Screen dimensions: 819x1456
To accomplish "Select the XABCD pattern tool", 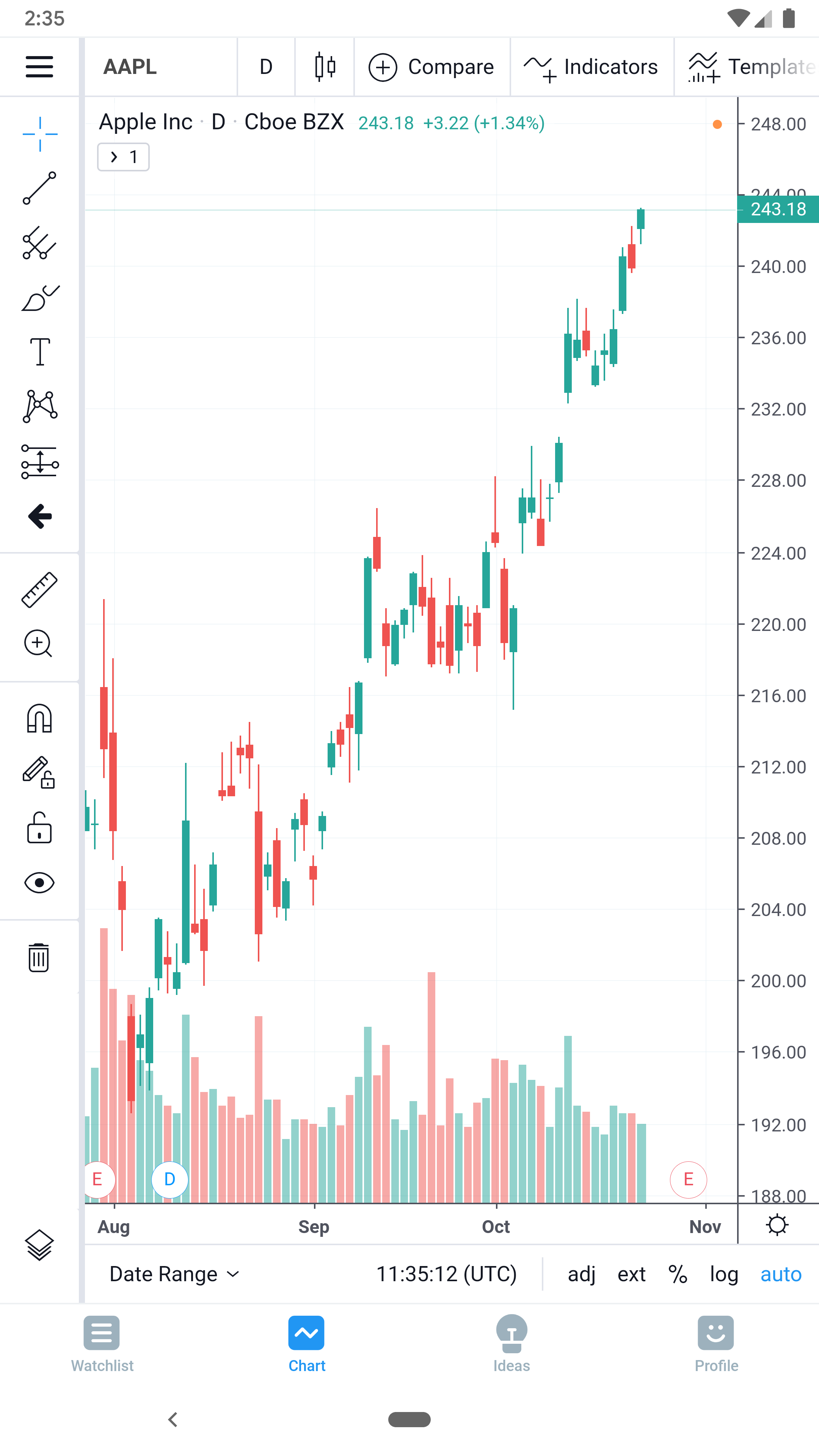I will (x=39, y=405).
